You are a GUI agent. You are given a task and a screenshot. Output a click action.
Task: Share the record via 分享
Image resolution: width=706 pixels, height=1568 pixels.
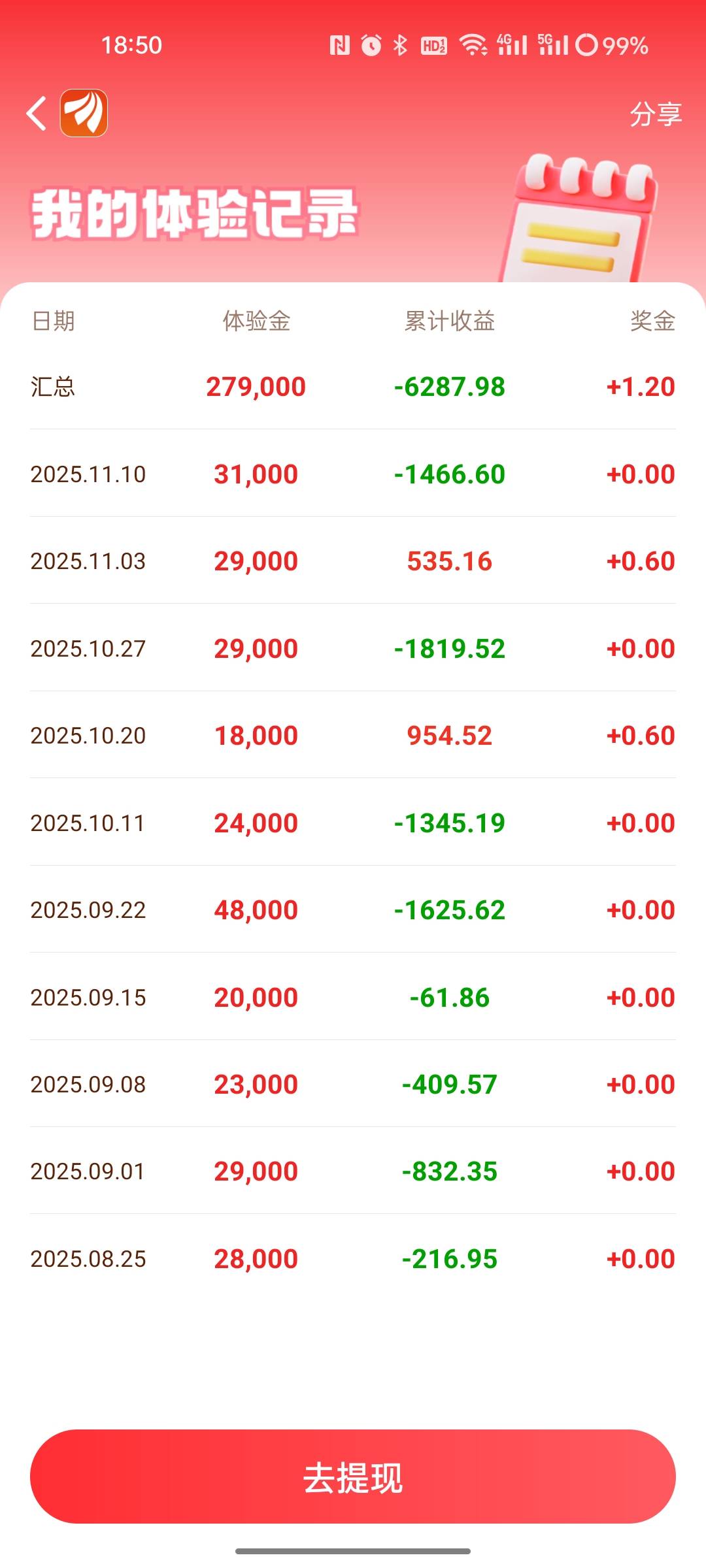[655, 114]
